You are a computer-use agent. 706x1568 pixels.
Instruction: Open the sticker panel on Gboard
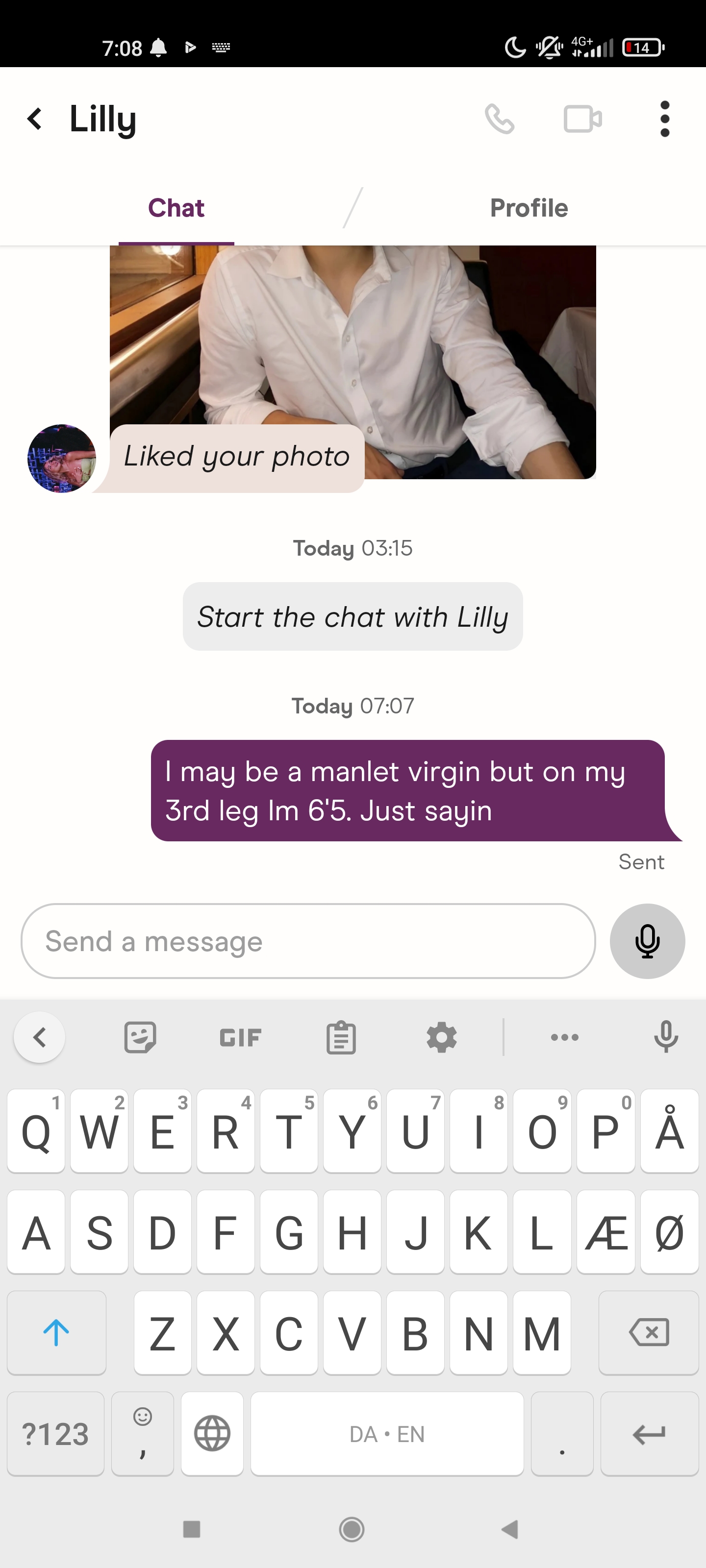coord(139,1037)
